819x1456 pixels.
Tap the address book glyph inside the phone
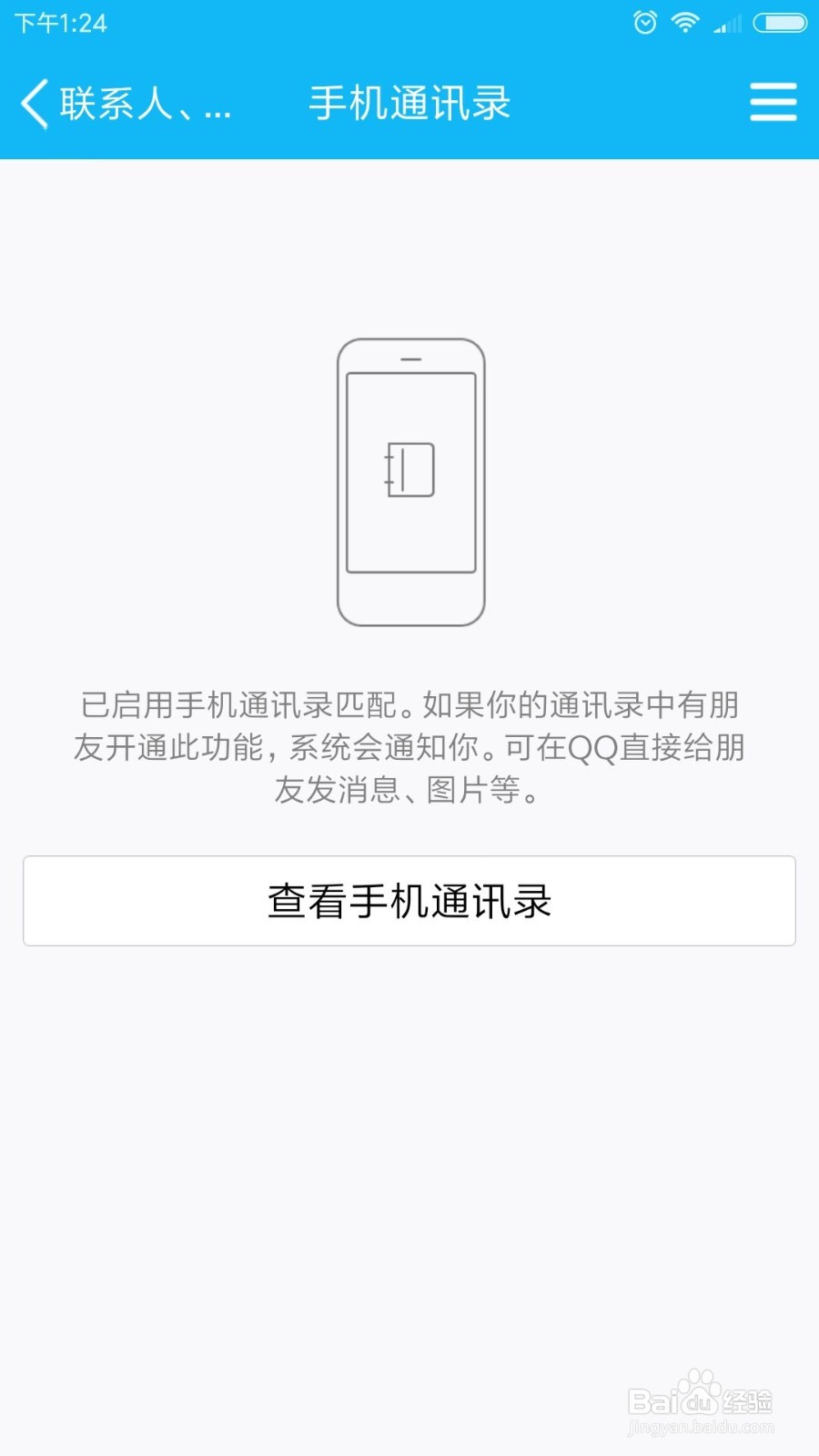pos(409,469)
